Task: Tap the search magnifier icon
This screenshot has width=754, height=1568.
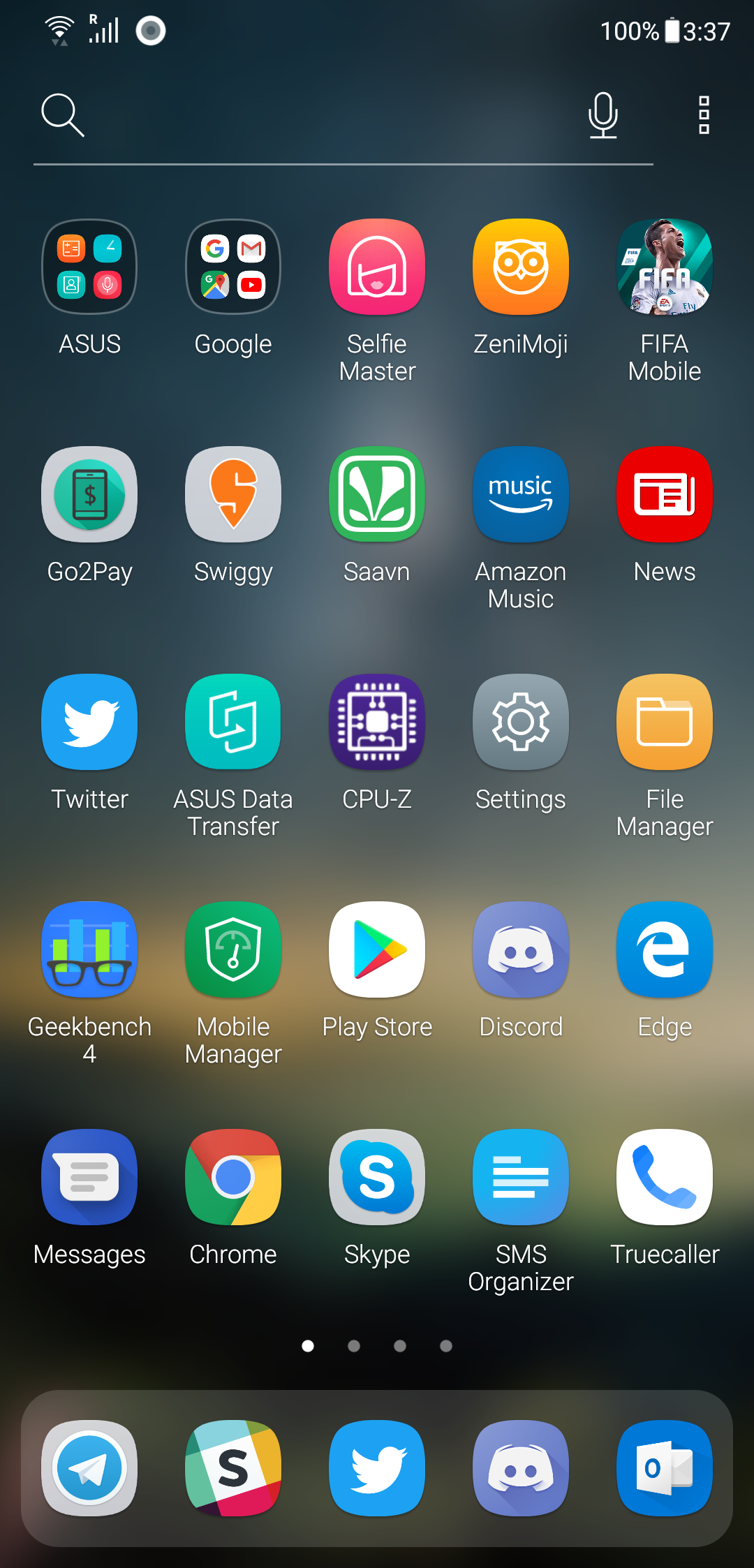Action: coord(63,115)
